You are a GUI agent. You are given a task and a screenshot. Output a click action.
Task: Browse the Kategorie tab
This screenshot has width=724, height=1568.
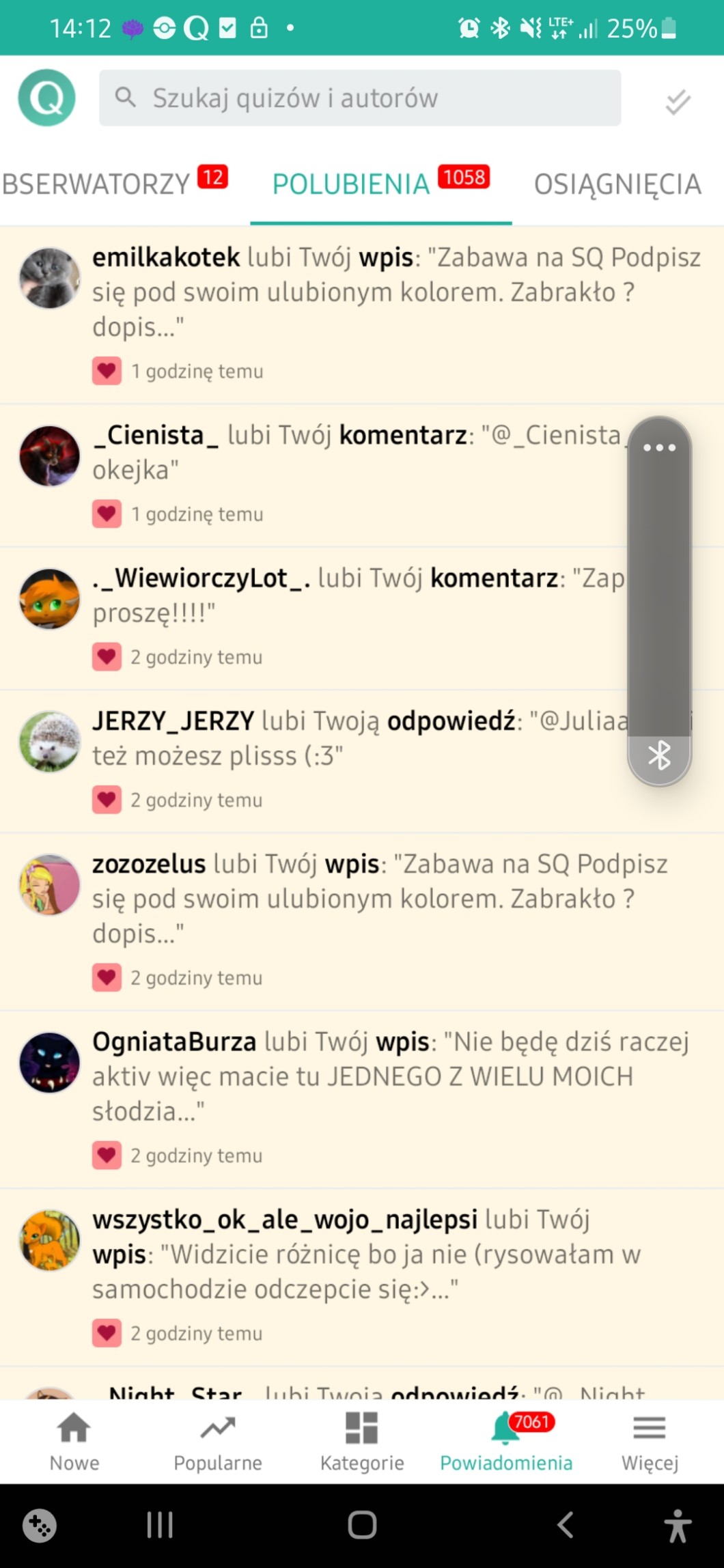[x=362, y=1442]
